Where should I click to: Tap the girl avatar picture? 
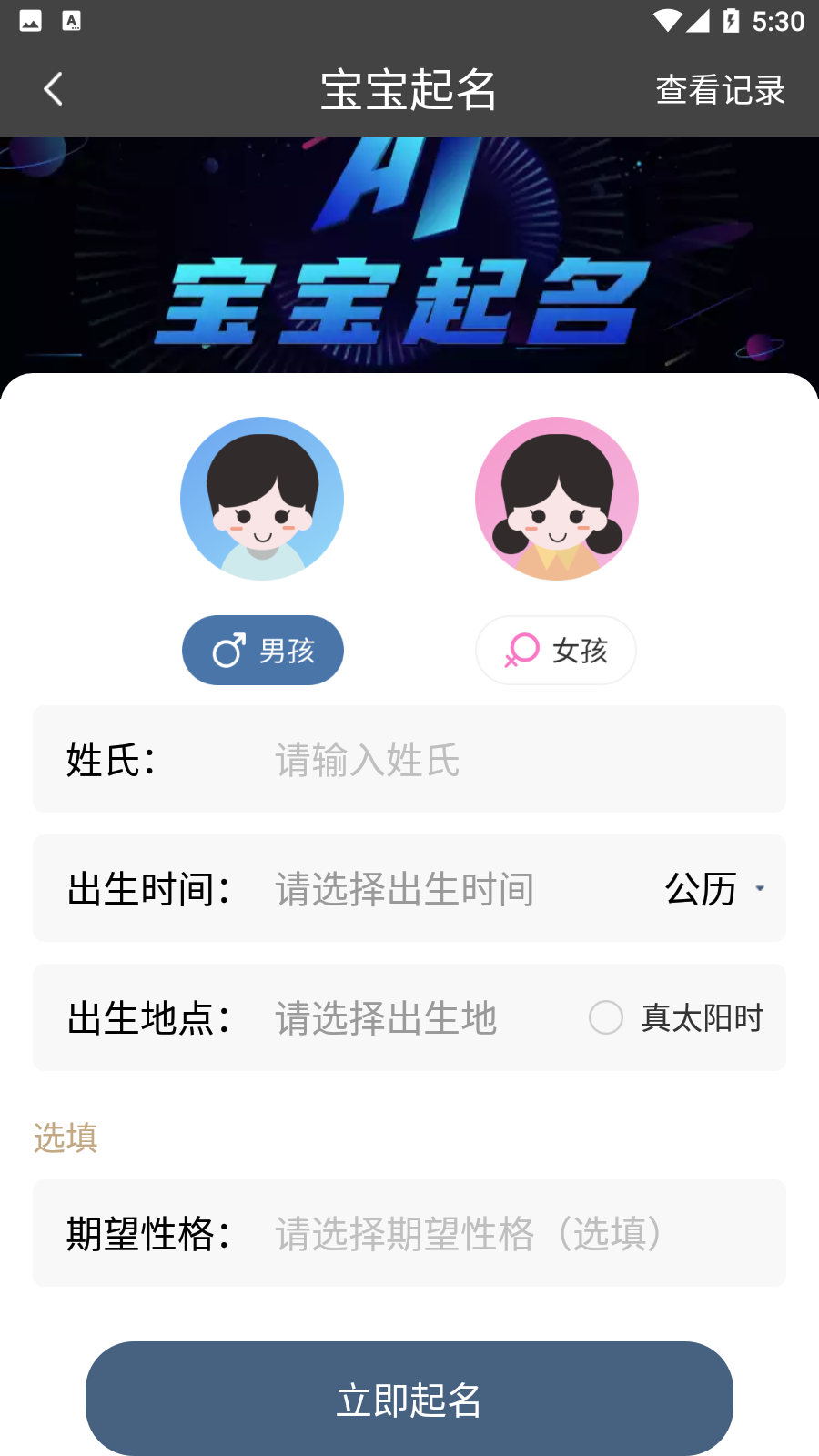pyautogui.click(x=557, y=499)
